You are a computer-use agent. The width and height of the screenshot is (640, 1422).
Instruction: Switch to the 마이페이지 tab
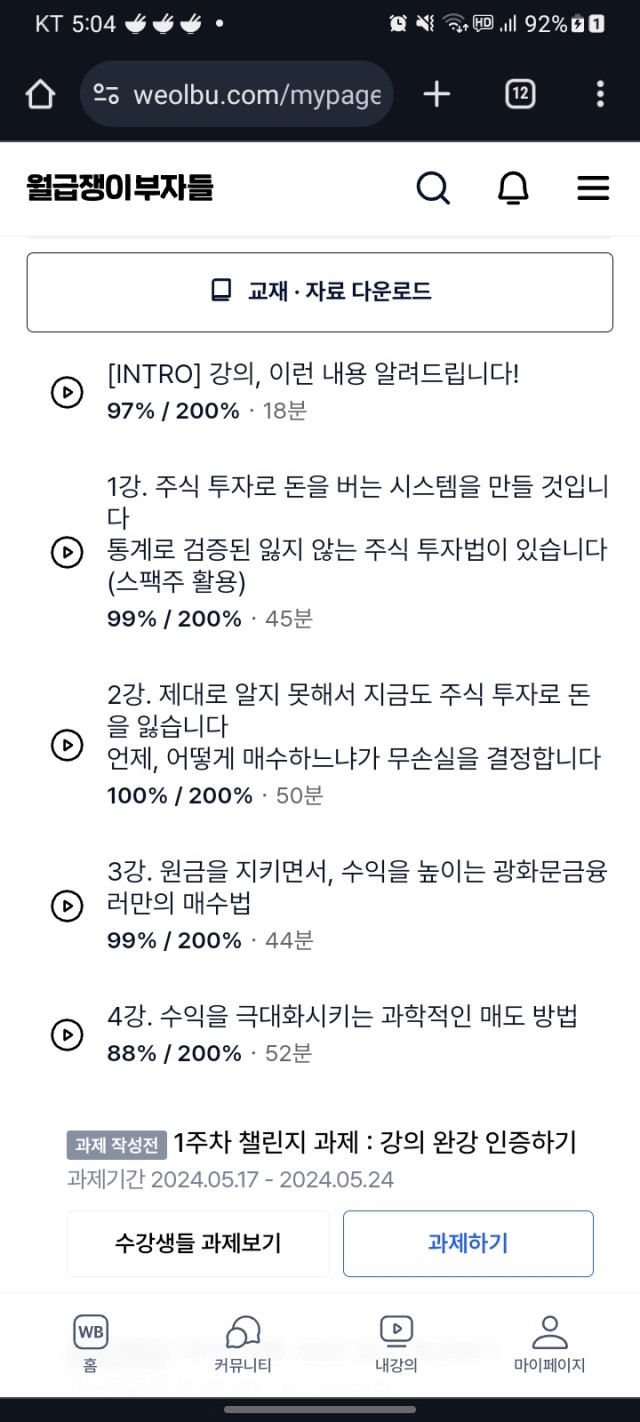(x=549, y=1345)
